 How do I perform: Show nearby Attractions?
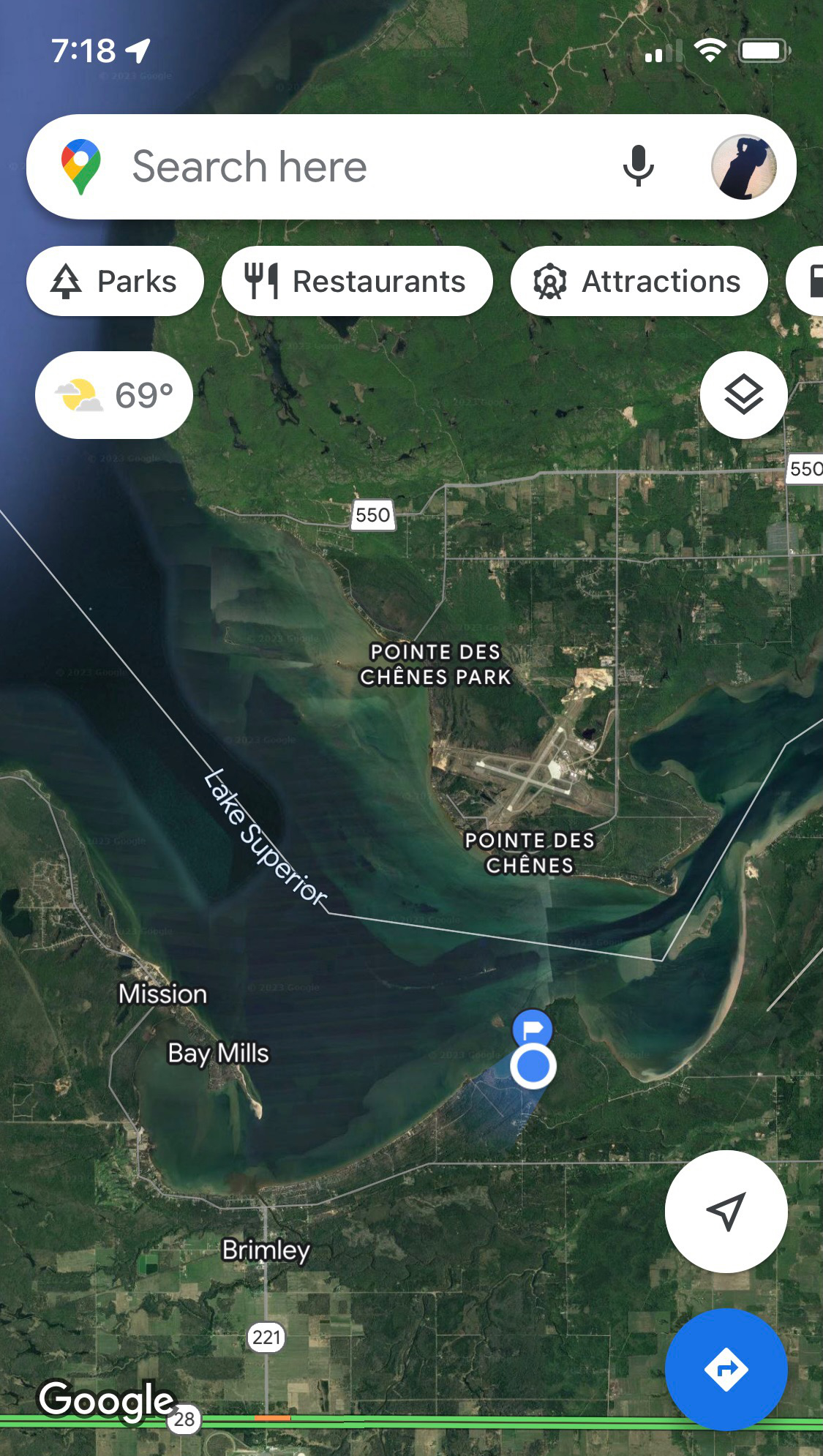(639, 282)
